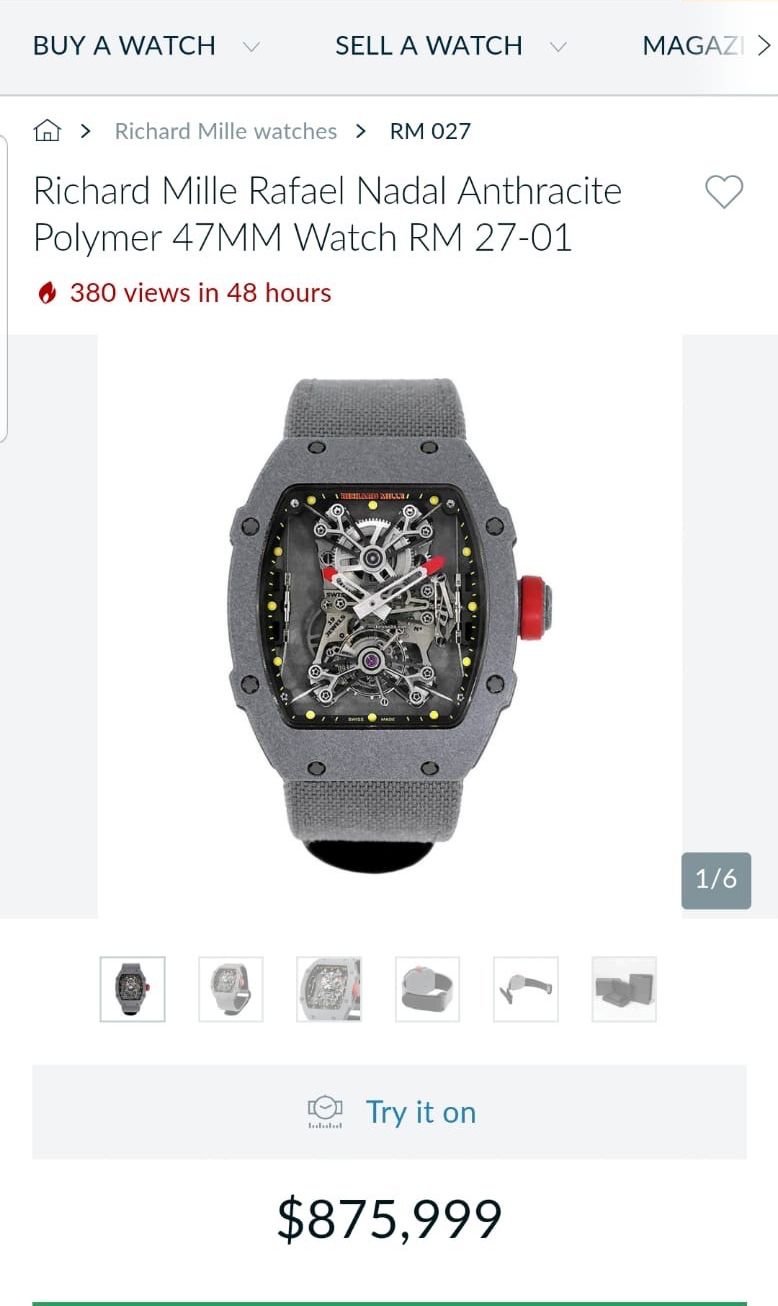Select the first thumbnail of the front view
778x1306 pixels.
pyautogui.click(x=132, y=989)
